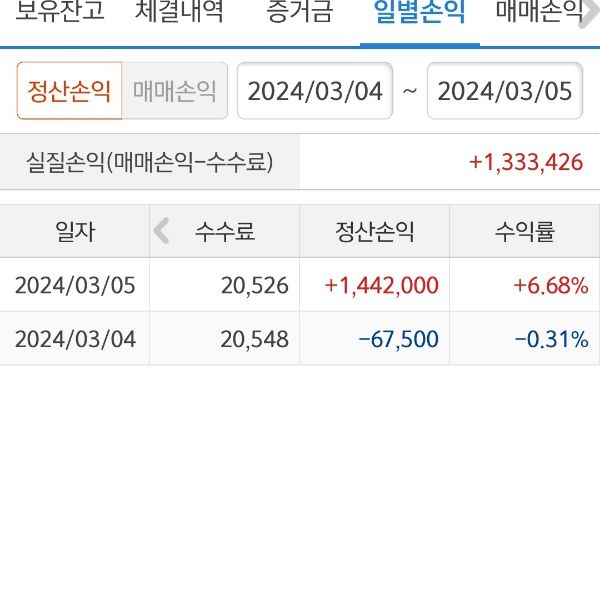Screen dimensions: 600x600
Task: Switch to the 증거금 tab
Action: (x=300, y=14)
